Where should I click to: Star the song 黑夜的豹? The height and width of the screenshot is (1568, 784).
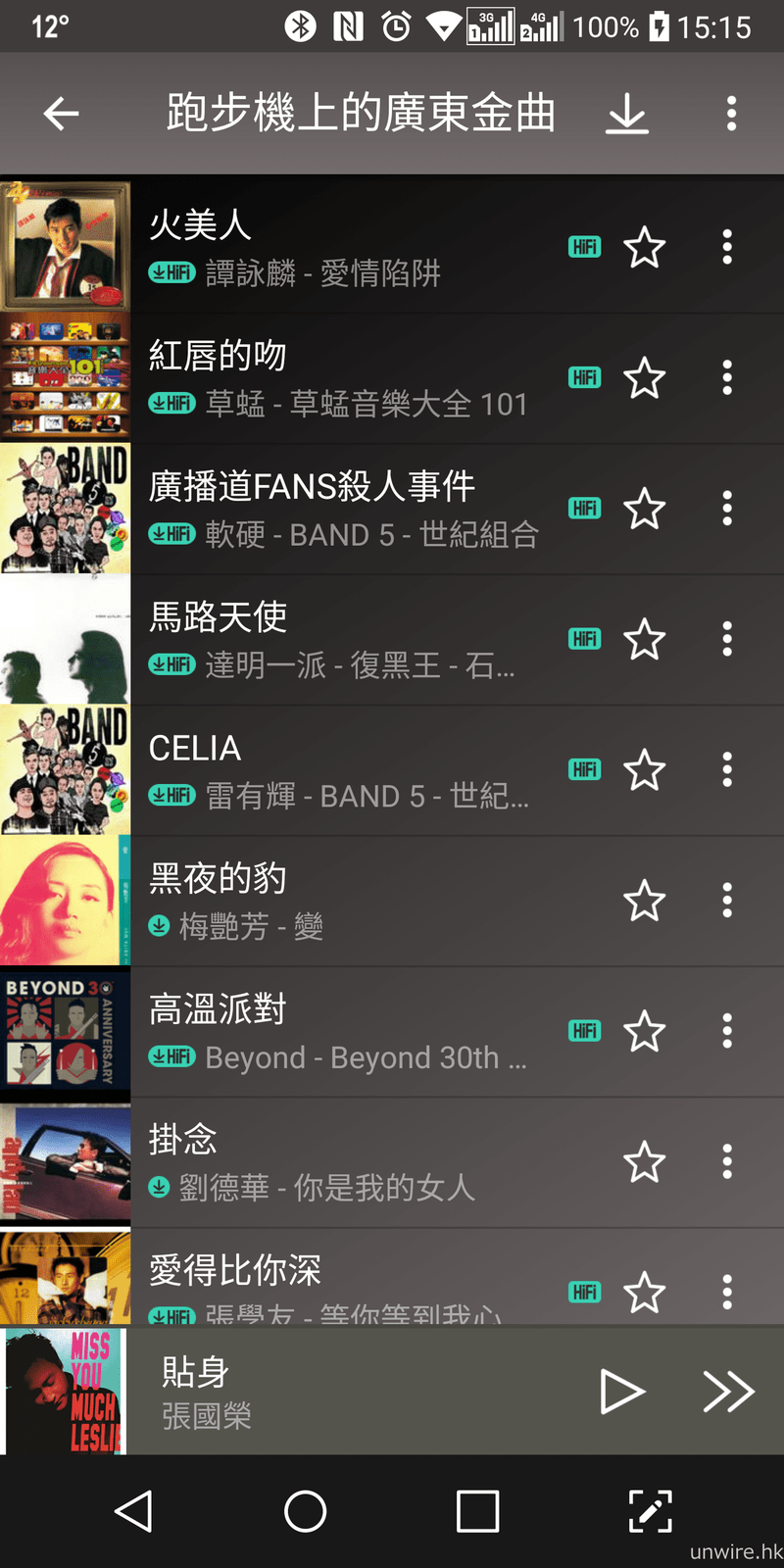645,901
